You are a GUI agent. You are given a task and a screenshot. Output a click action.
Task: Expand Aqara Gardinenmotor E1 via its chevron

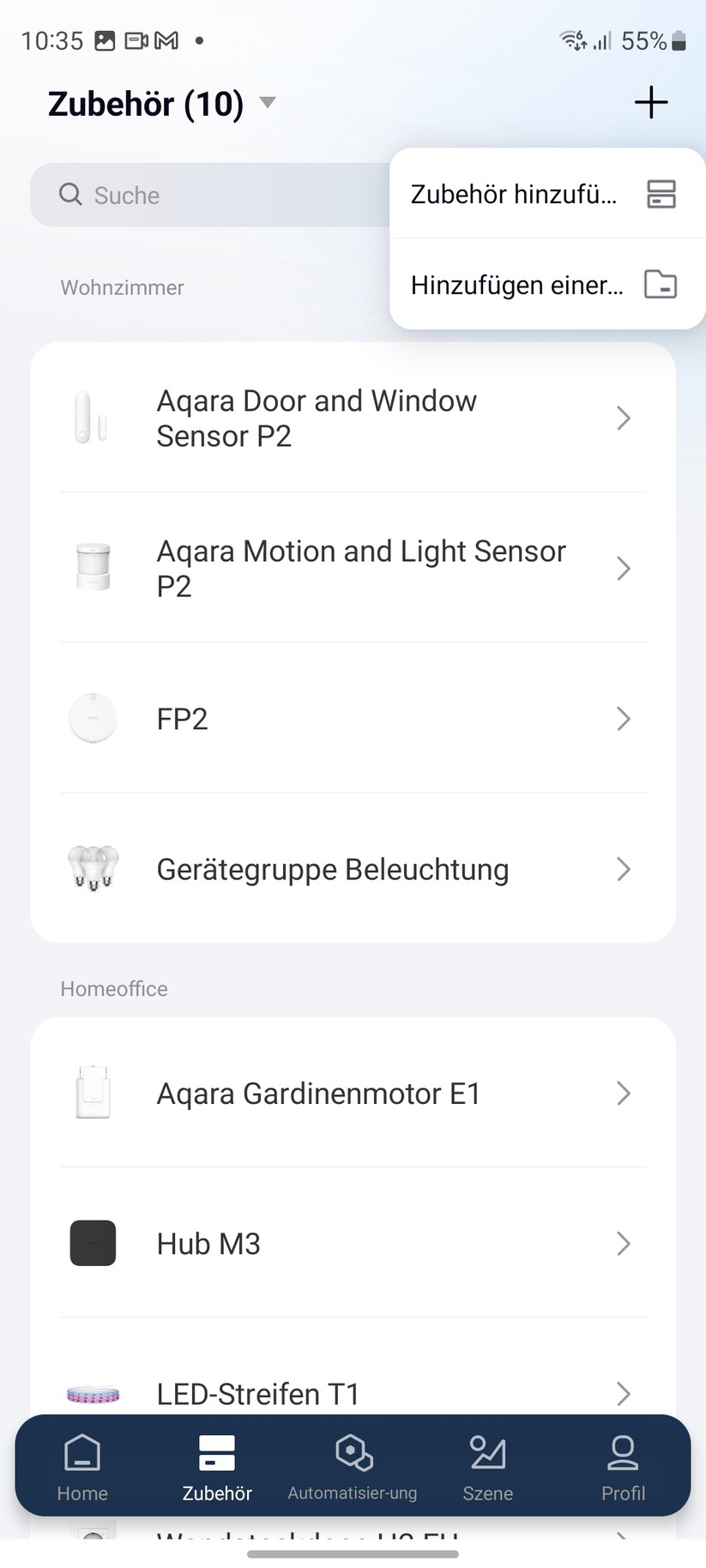(x=624, y=1093)
